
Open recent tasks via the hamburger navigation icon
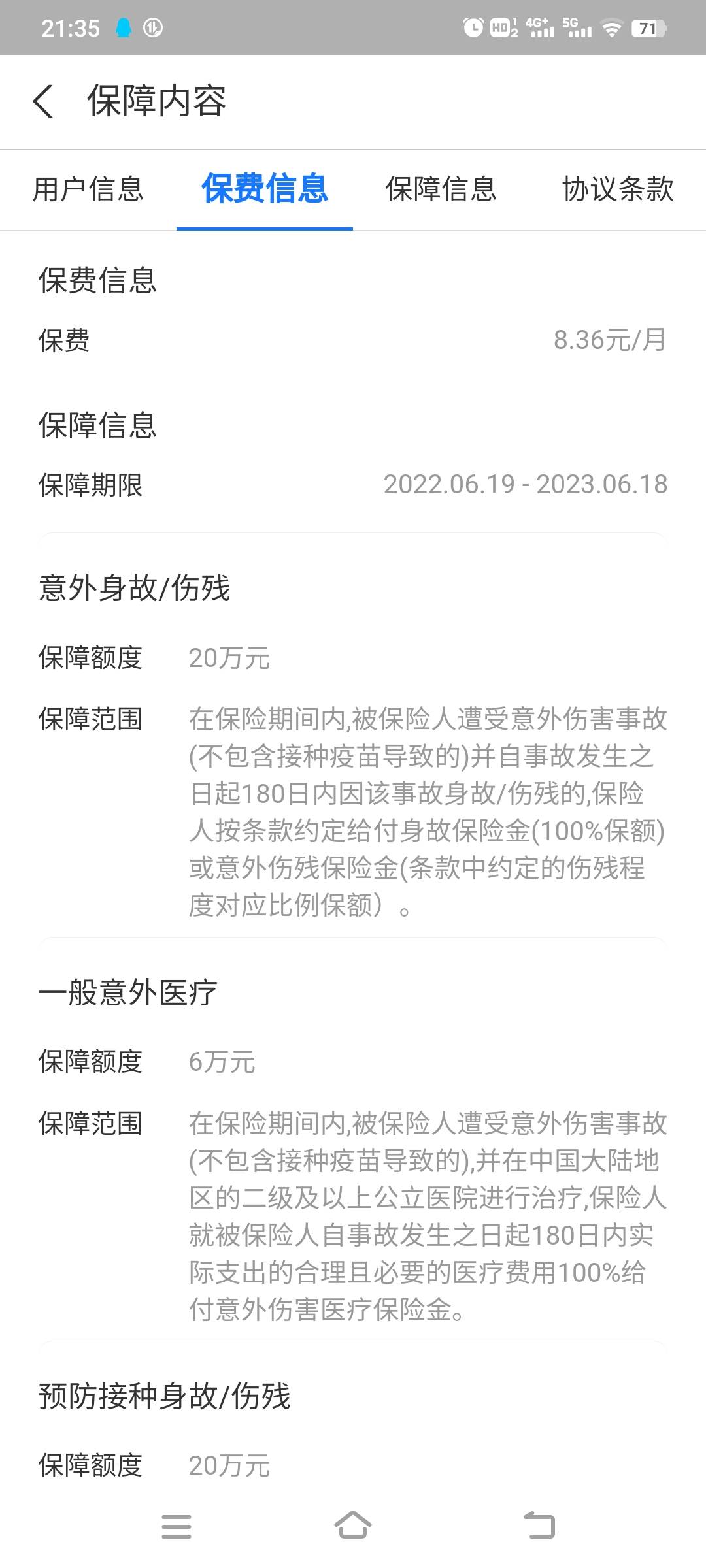pos(176,1527)
